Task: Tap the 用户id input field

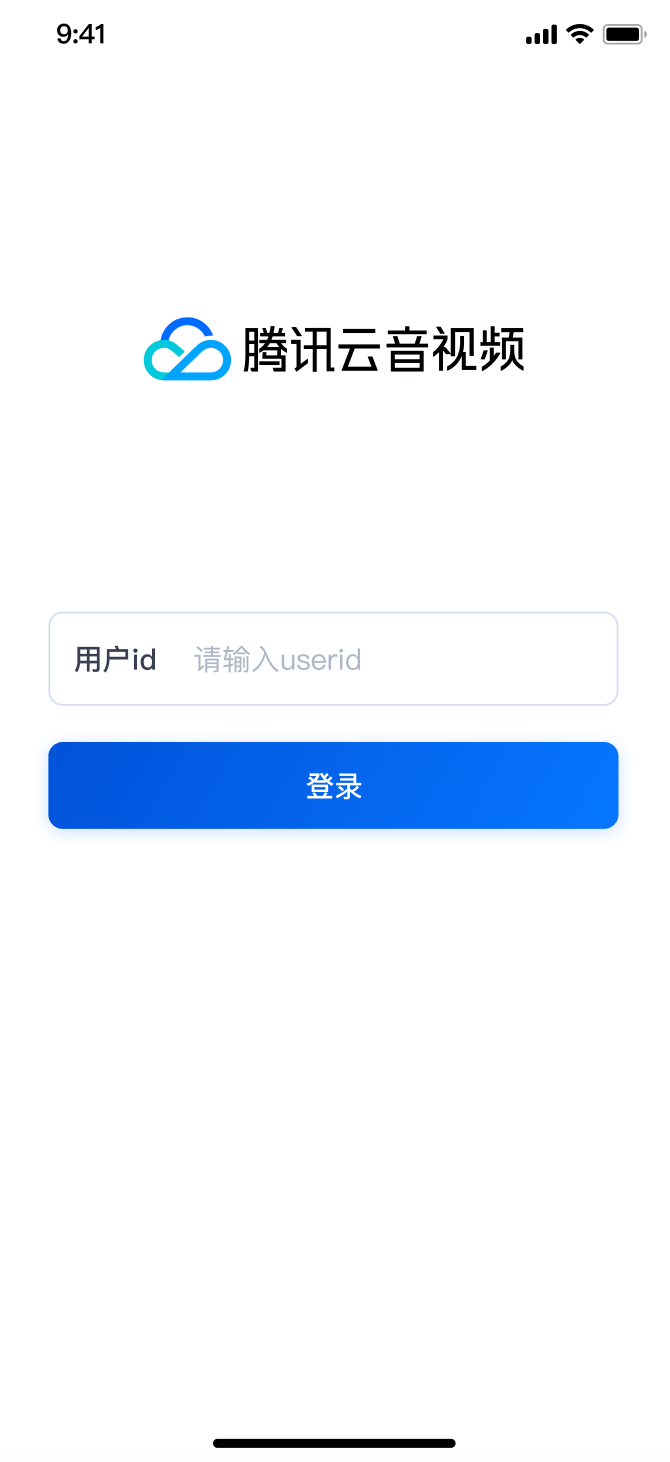Action: click(390, 660)
